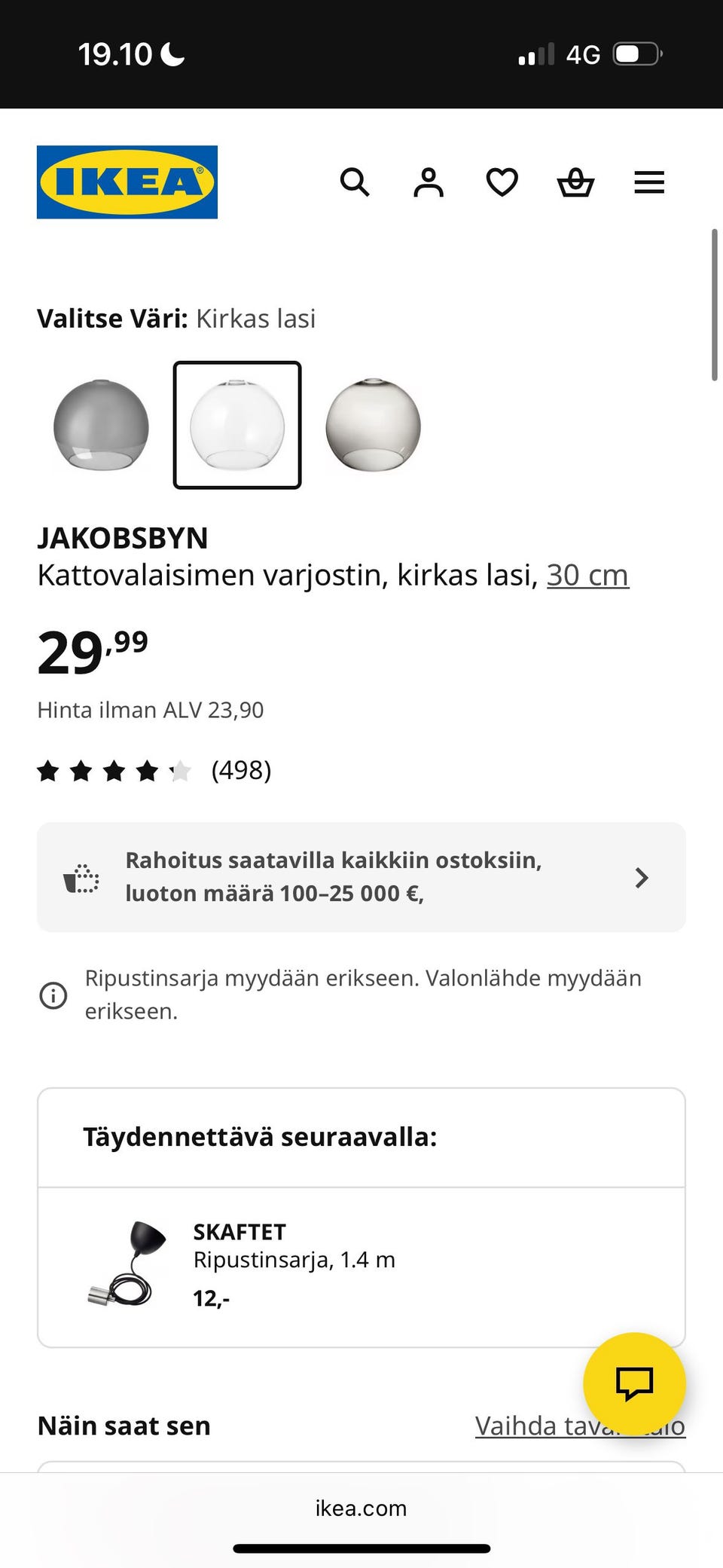The height and width of the screenshot is (1568, 723).
Task: View the shopping basket
Action: pyautogui.click(x=575, y=182)
